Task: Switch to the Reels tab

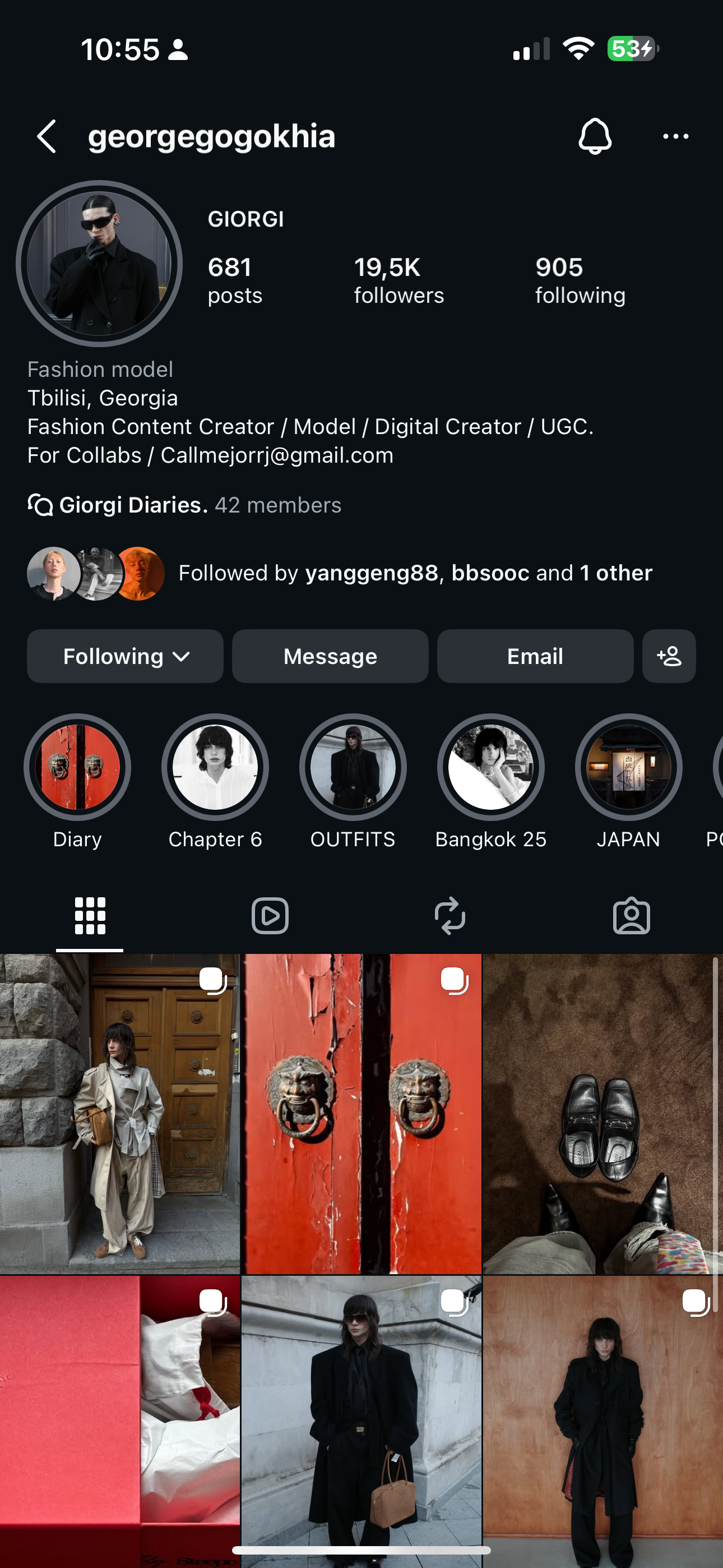Action: [270, 915]
